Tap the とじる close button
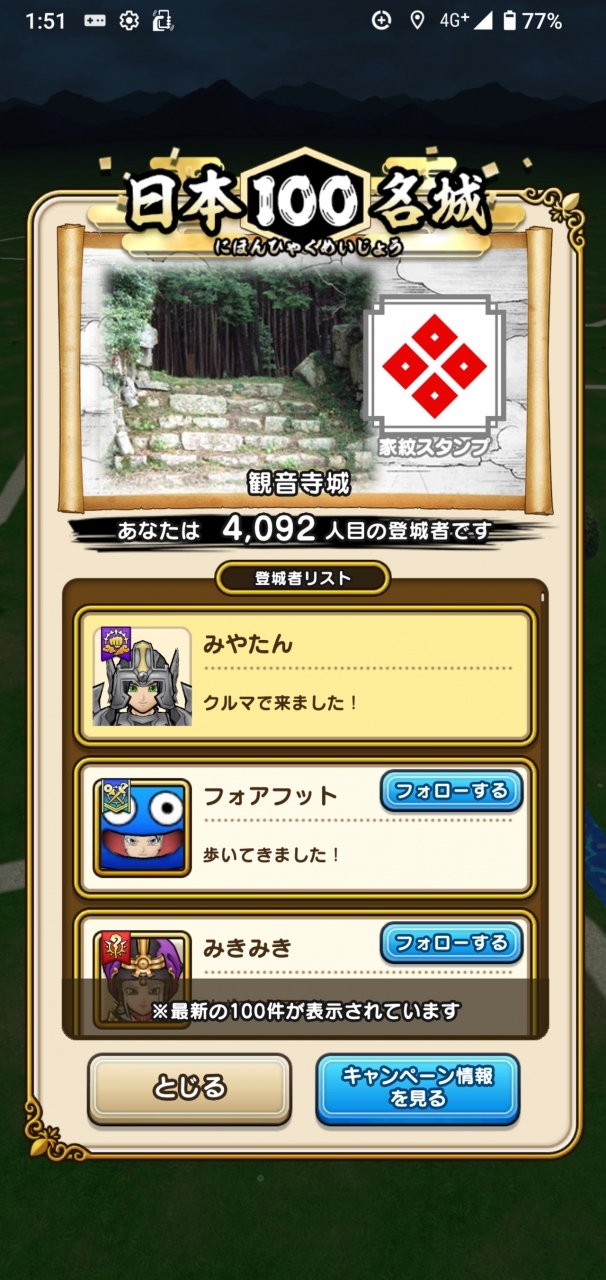This screenshot has width=606, height=1280. [x=189, y=1088]
